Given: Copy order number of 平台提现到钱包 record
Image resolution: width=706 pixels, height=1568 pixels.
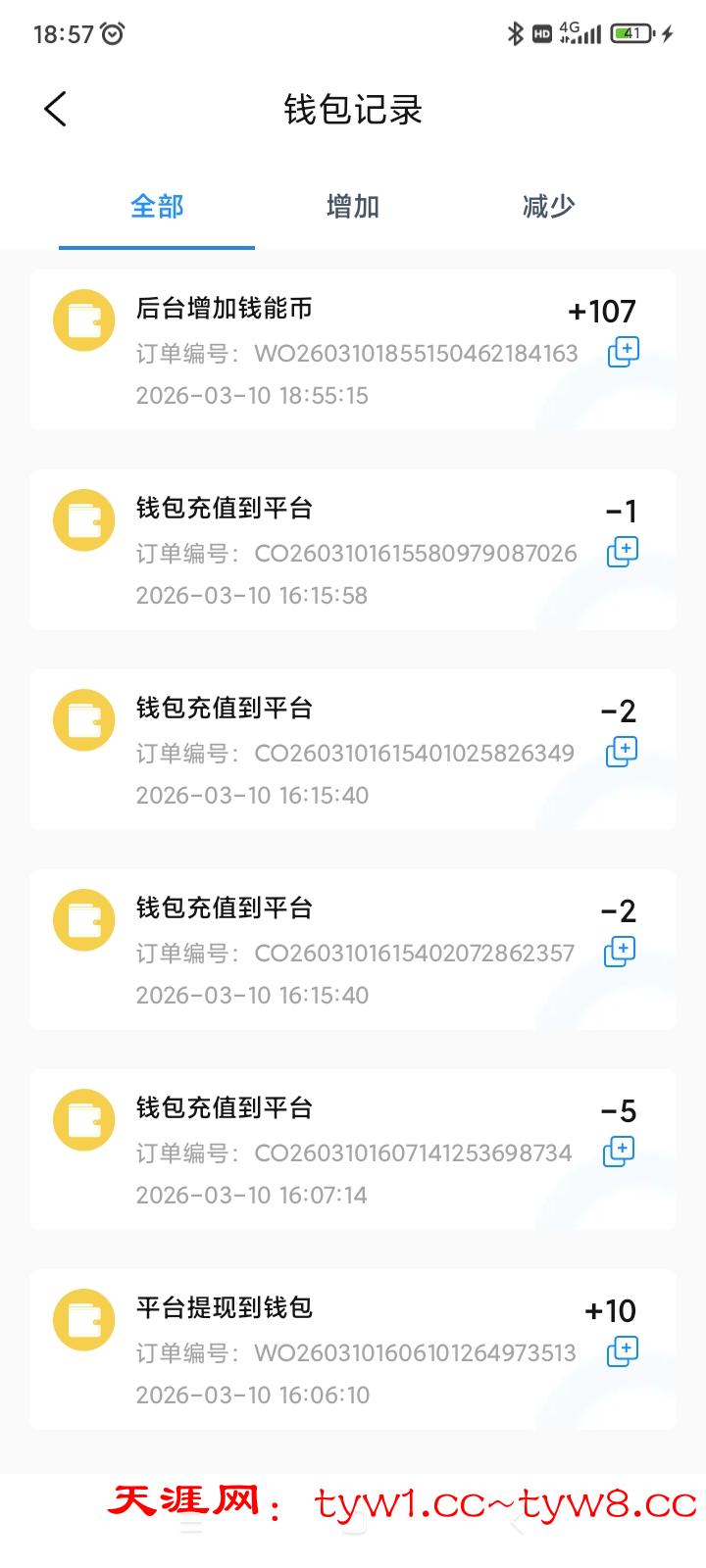Looking at the screenshot, I should pyautogui.click(x=622, y=1351).
